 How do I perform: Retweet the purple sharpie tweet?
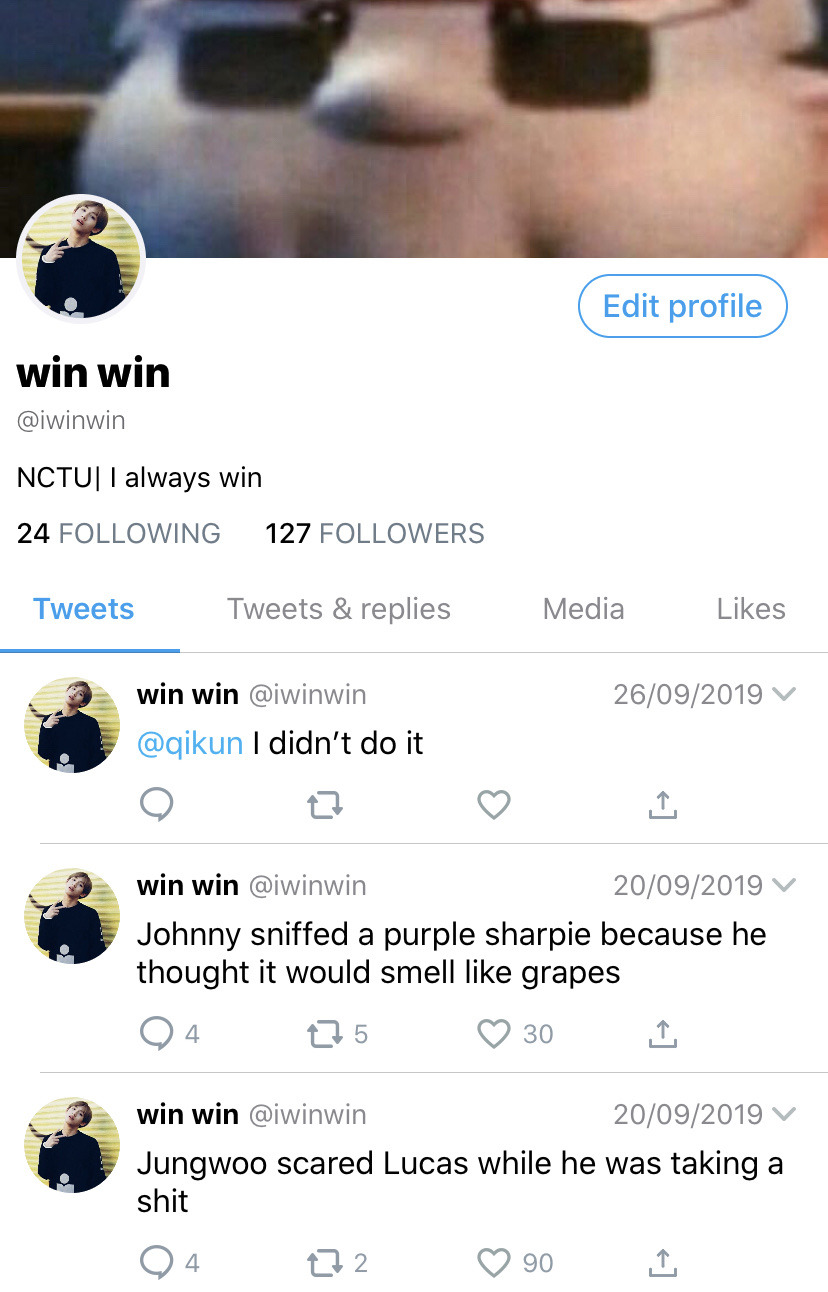pyautogui.click(x=325, y=1033)
